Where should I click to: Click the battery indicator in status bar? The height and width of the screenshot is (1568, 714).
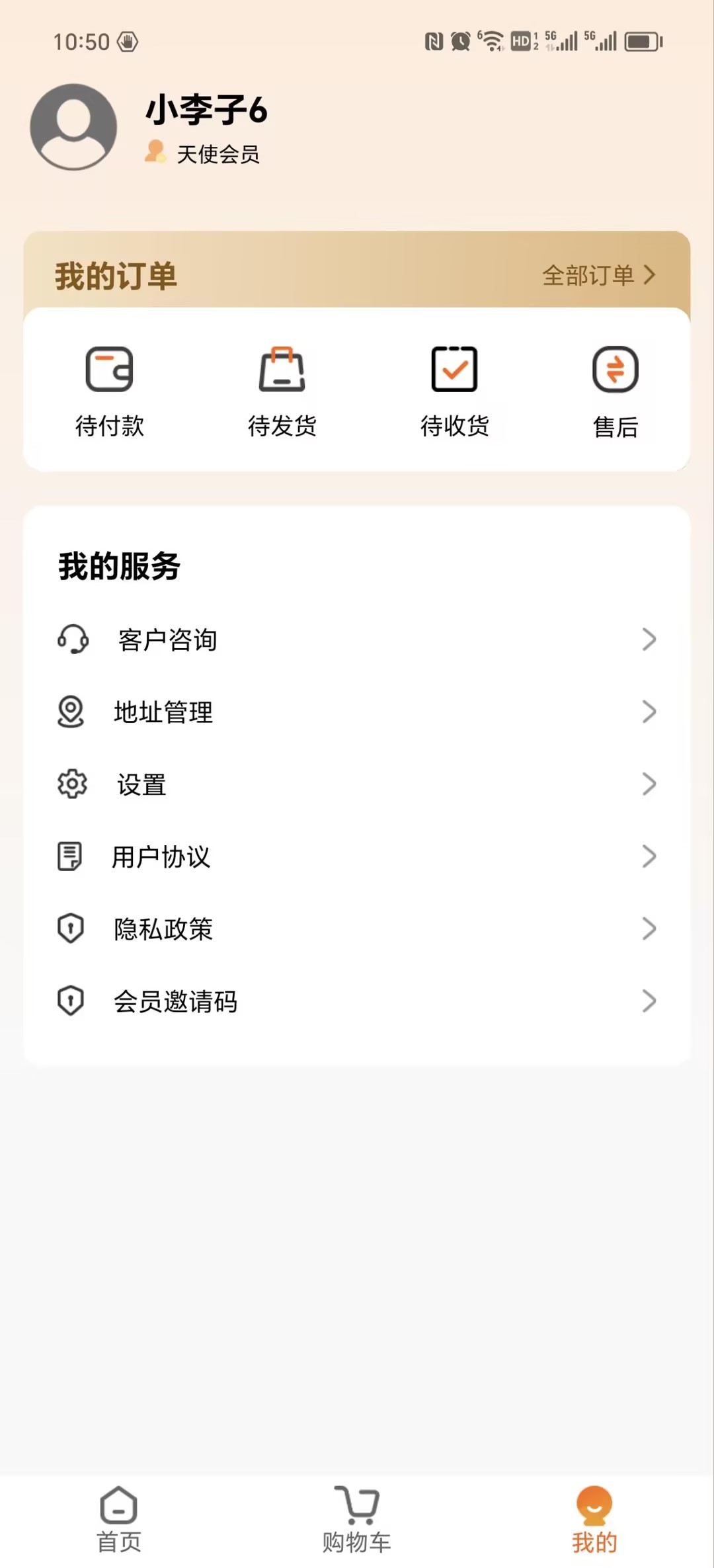click(642, 41)
